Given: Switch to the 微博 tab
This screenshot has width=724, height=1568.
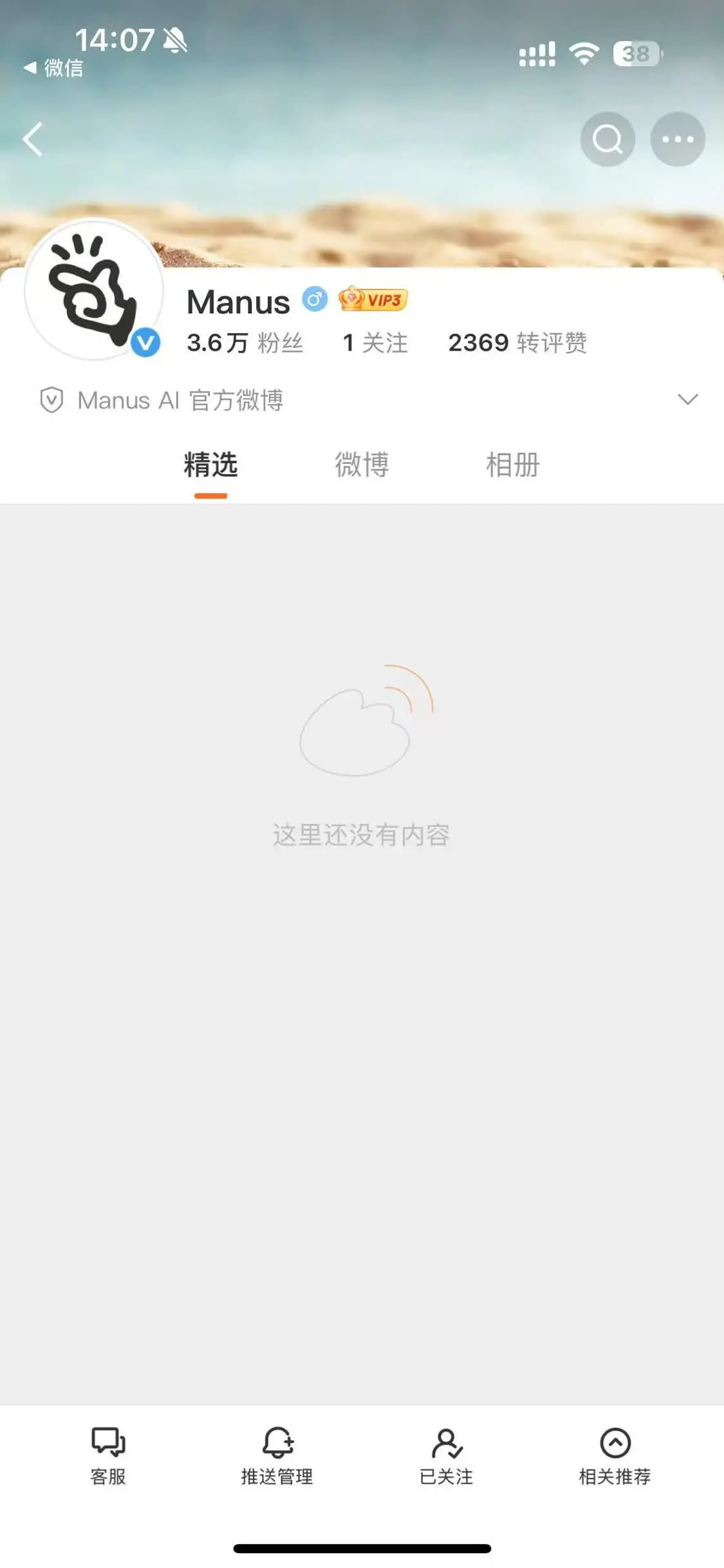Looking at the screenshot, I should [x=362, y=466].
